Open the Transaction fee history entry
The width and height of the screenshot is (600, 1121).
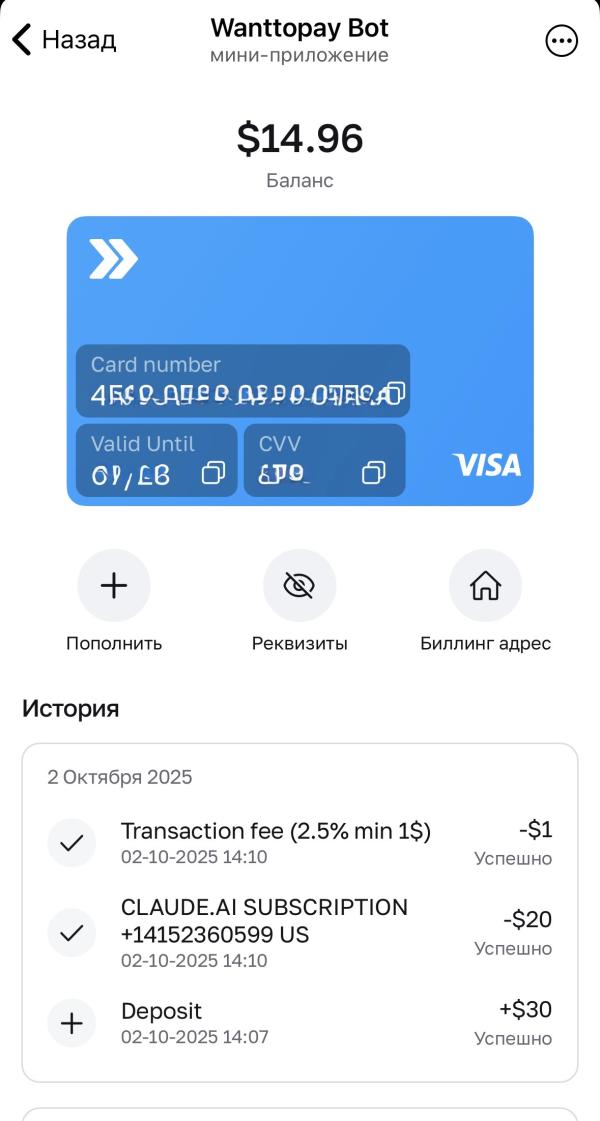(x=300, y=842)
